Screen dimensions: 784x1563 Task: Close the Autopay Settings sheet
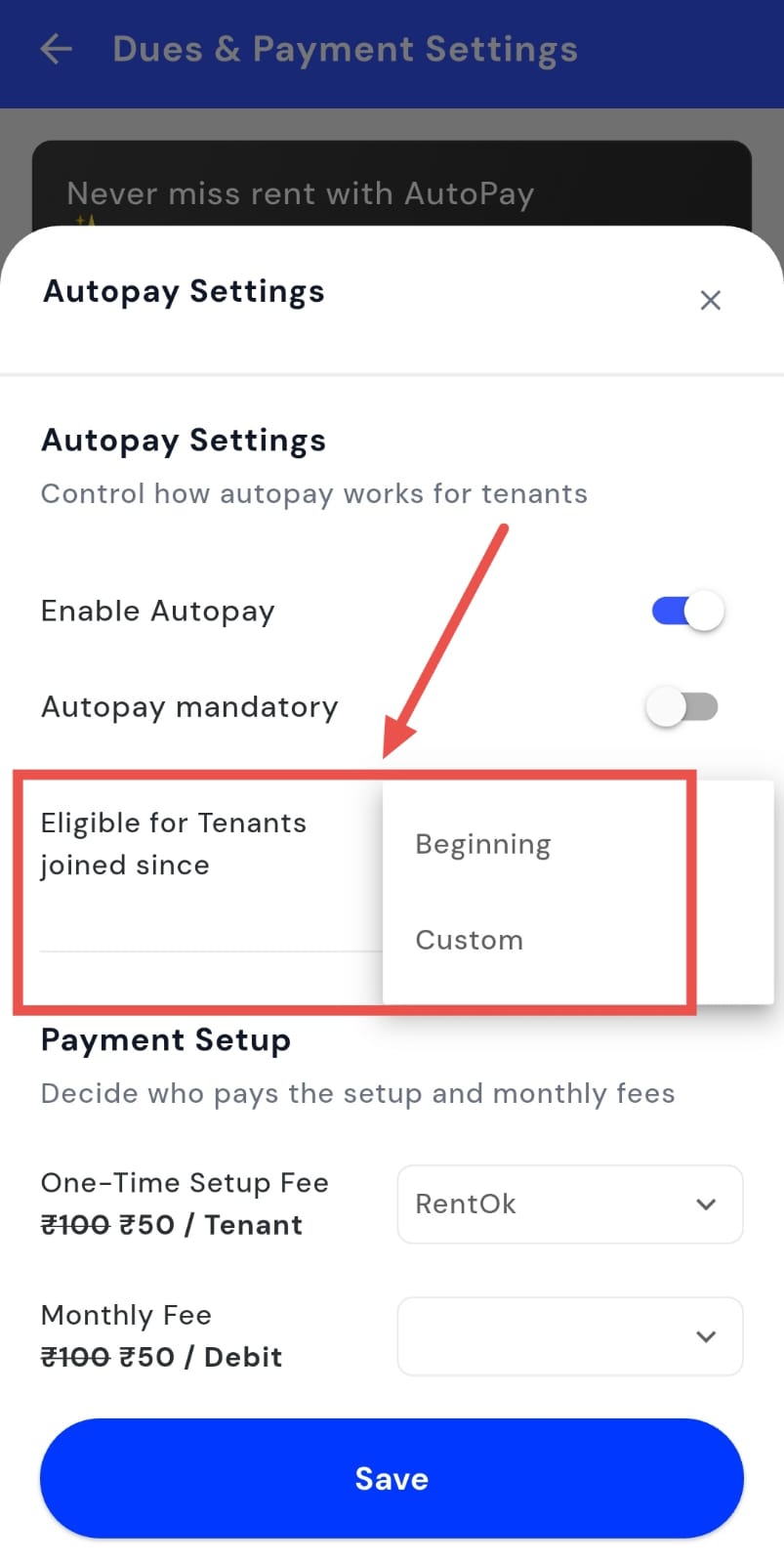[710, 300]
